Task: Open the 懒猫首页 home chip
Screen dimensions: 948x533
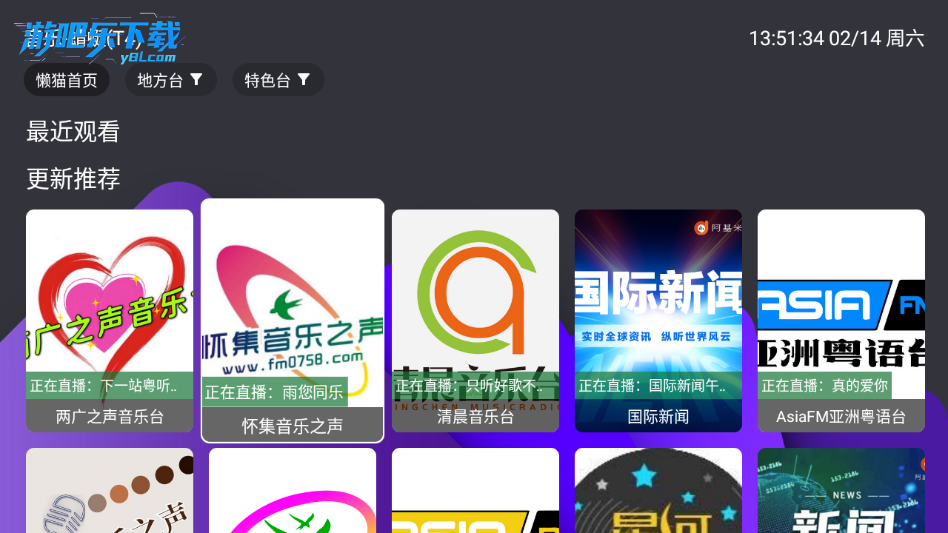Action: 67,81
